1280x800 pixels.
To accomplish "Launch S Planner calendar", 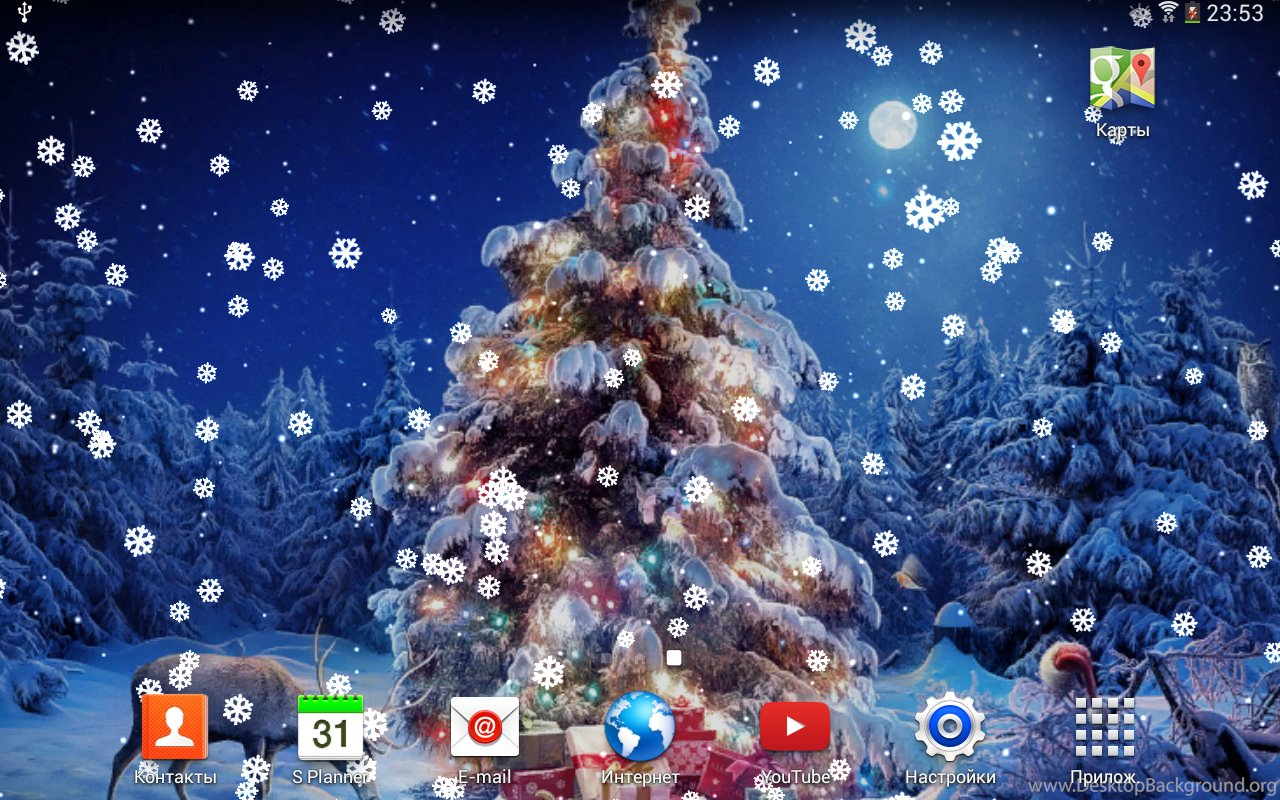I will 330,728.
